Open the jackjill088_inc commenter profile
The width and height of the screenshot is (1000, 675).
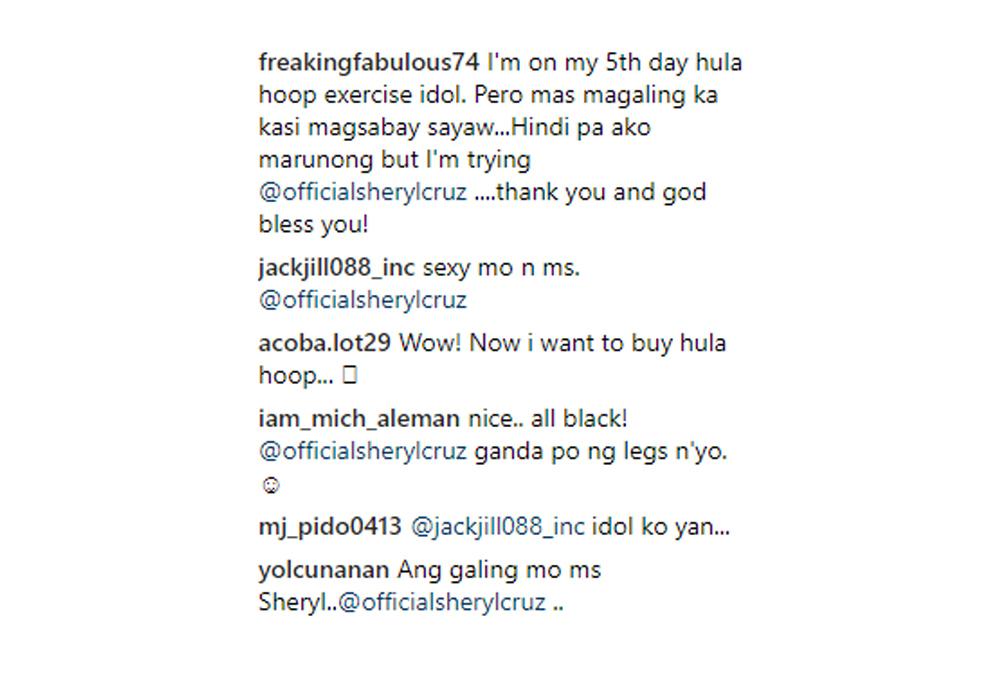click(x=336, y=268)
